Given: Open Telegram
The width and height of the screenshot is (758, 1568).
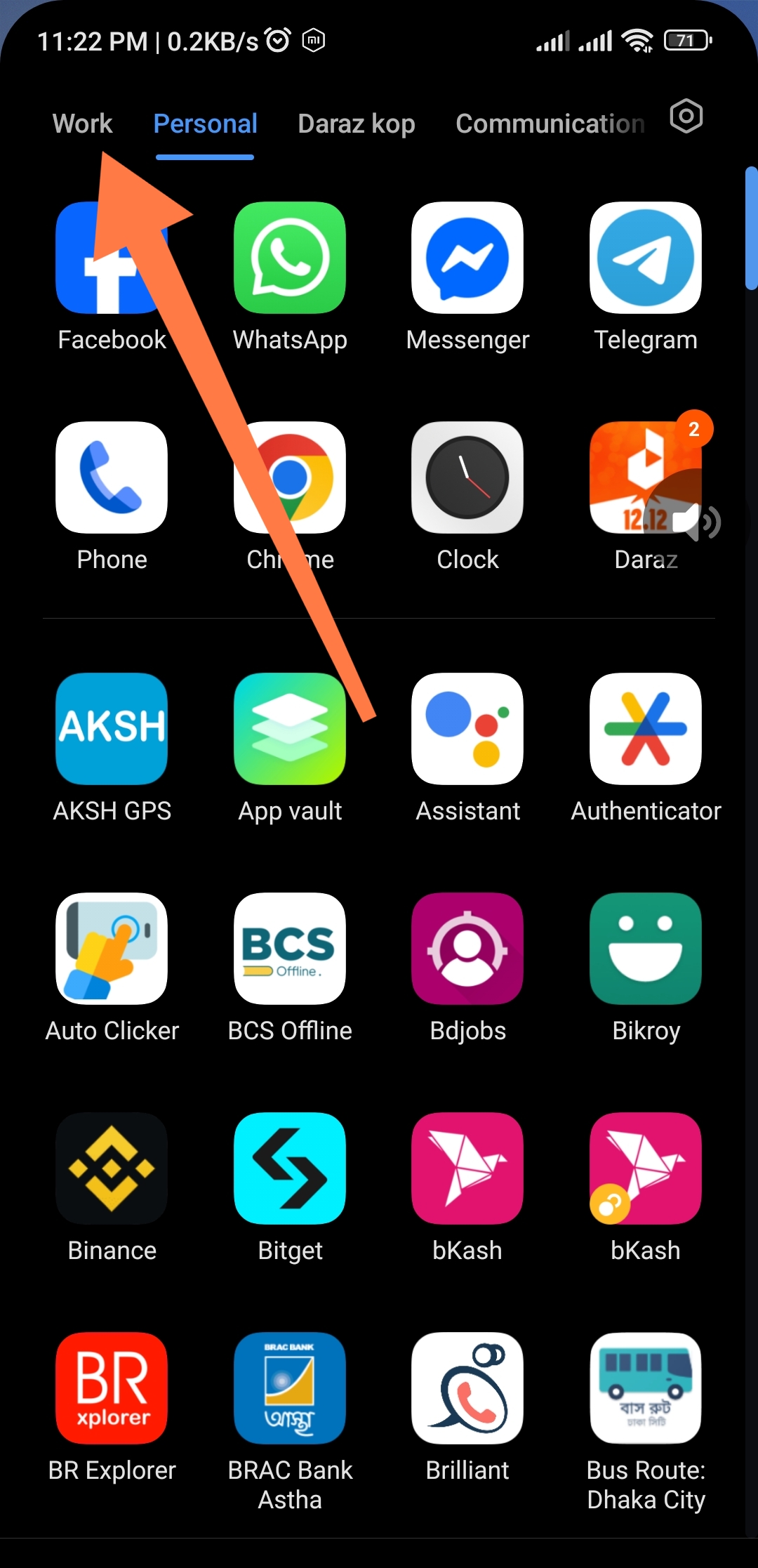Looking at the screenshot, I should click(645, 258).
